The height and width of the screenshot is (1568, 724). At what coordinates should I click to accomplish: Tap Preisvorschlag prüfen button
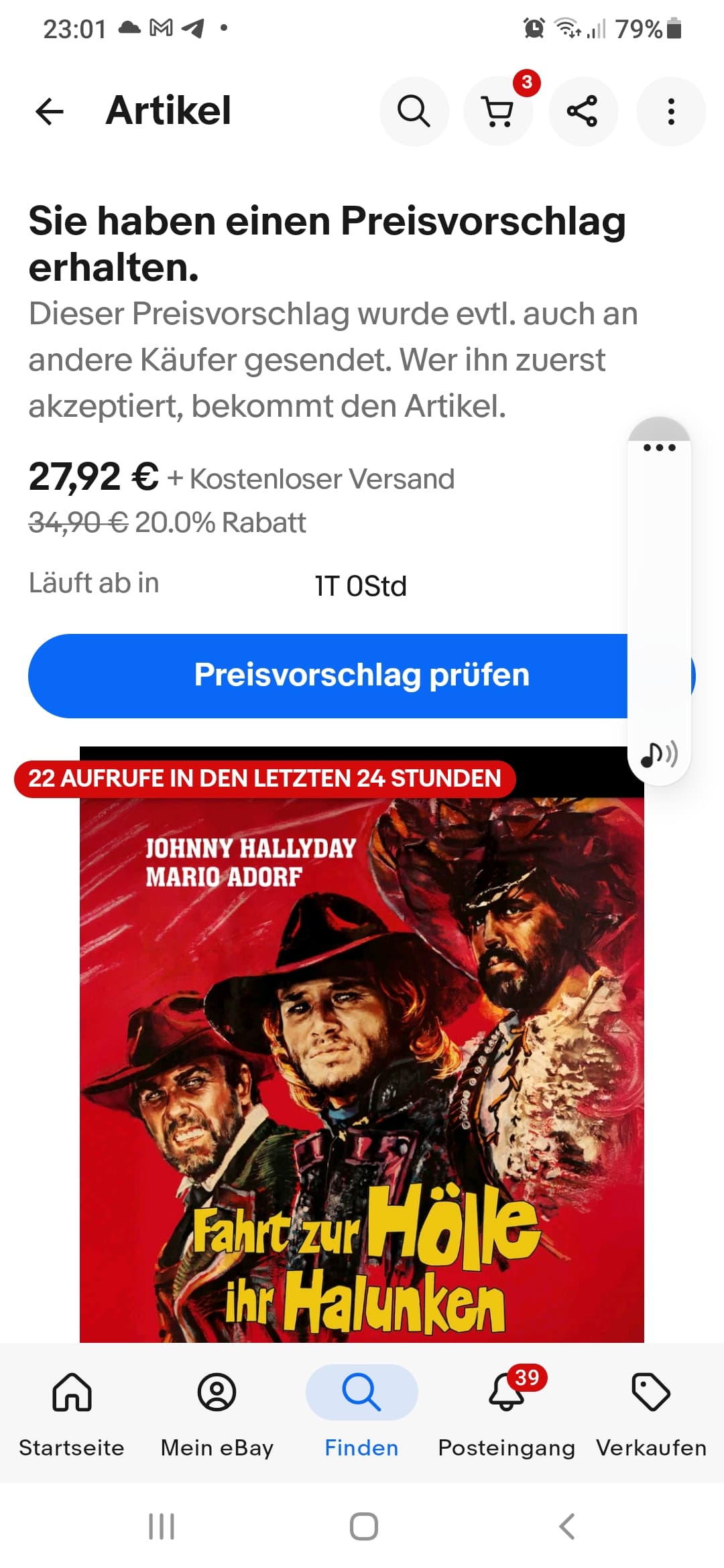point(328,675)
